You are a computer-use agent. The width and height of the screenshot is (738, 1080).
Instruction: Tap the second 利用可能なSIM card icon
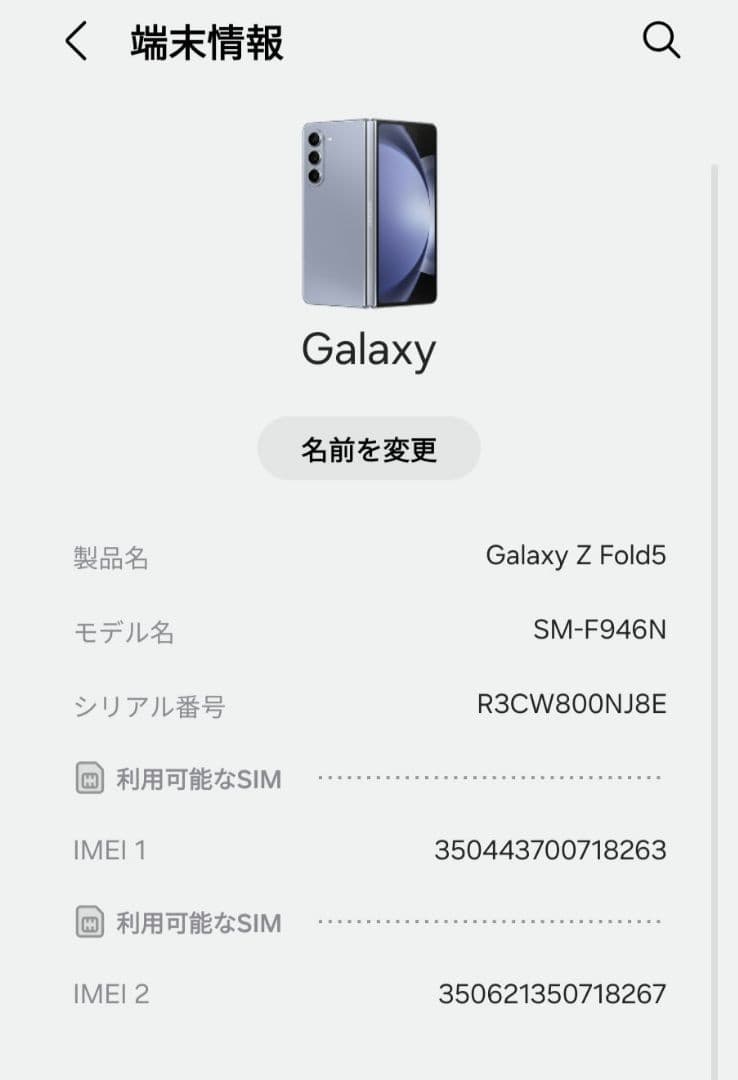(x=91, y=923)
